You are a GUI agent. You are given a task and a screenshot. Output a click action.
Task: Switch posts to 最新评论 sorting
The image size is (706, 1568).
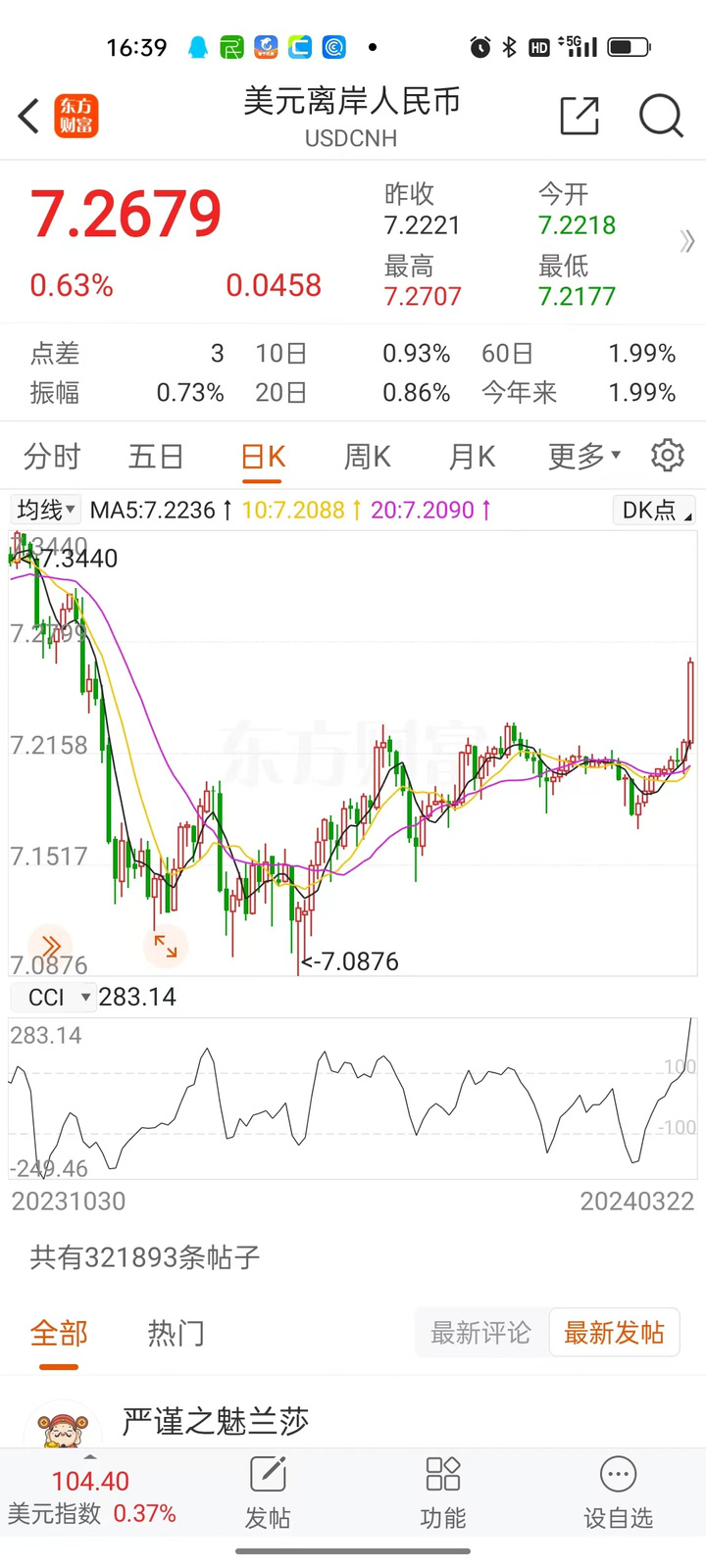479,1333
